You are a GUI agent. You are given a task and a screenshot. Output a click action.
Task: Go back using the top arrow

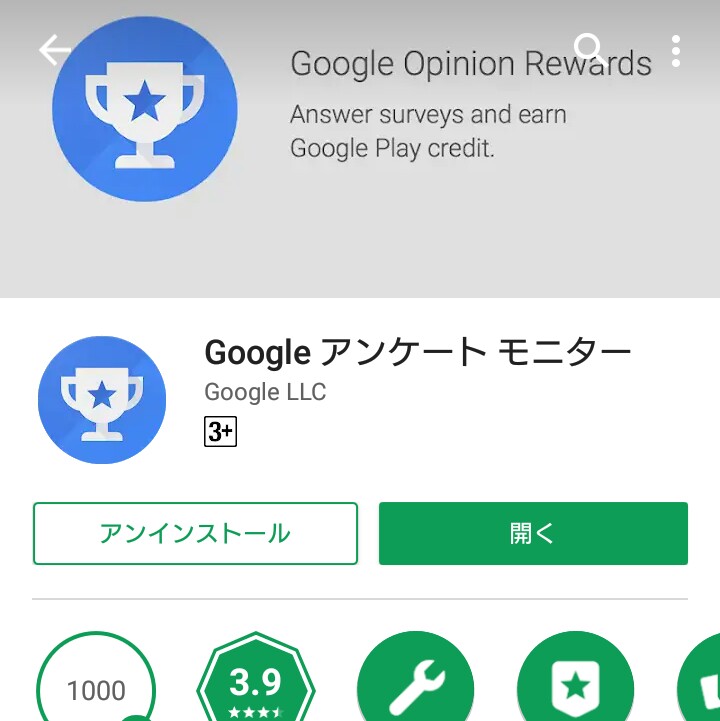[54, 50]
